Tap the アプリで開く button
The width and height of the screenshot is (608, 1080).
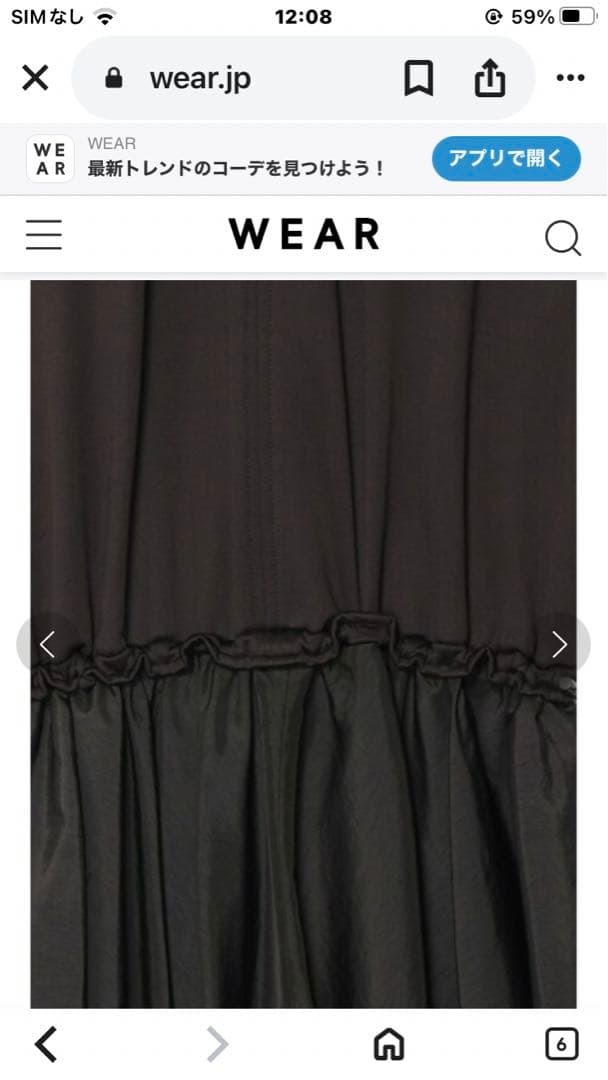coord(506,158)
